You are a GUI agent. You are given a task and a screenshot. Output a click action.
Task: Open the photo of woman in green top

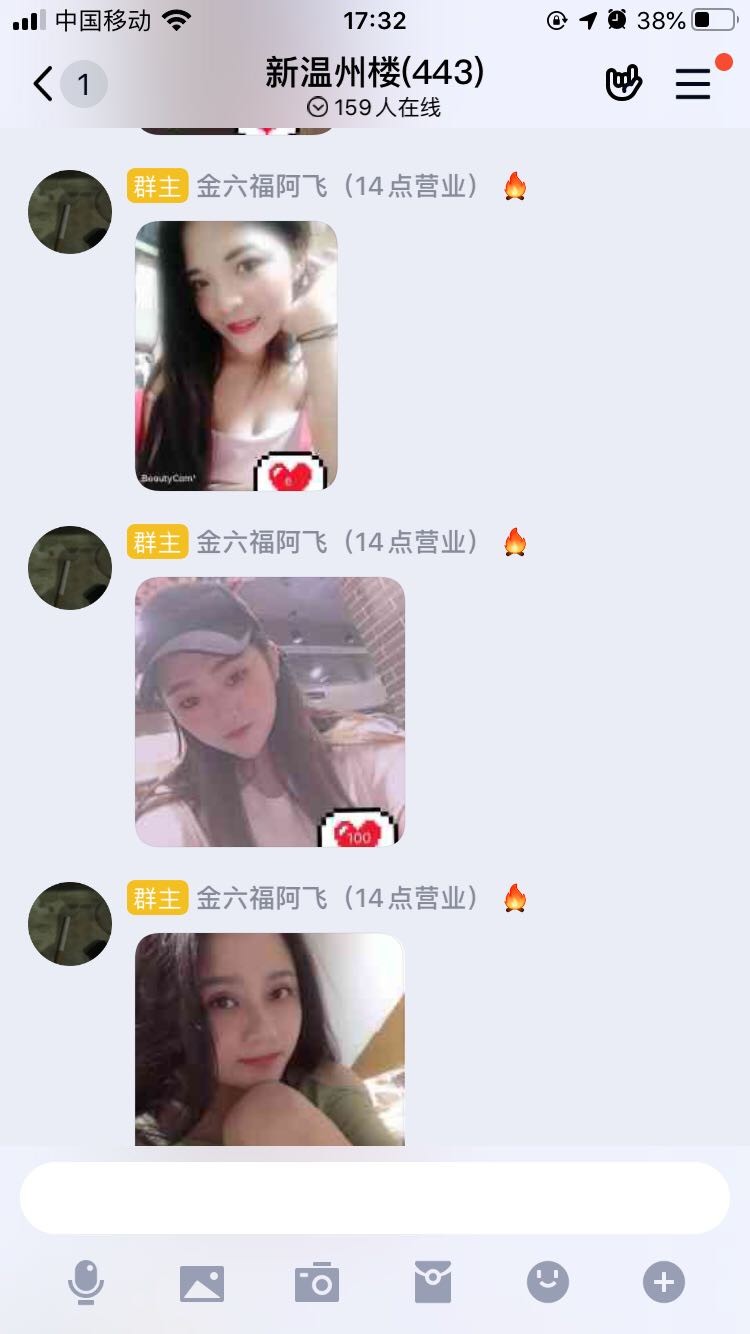pyautogui.click(x=270, y=1039)
